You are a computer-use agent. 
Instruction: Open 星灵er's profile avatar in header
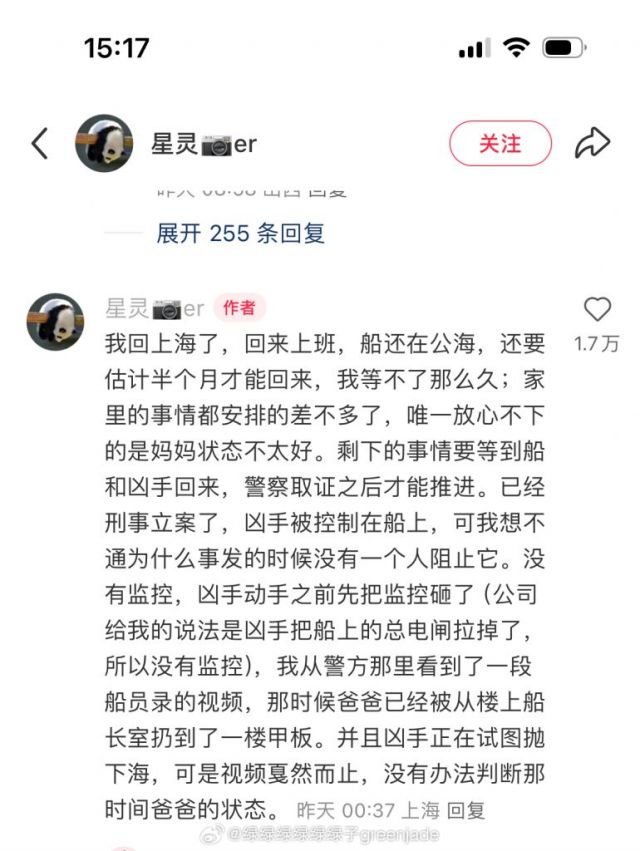(x=104, y=143)
